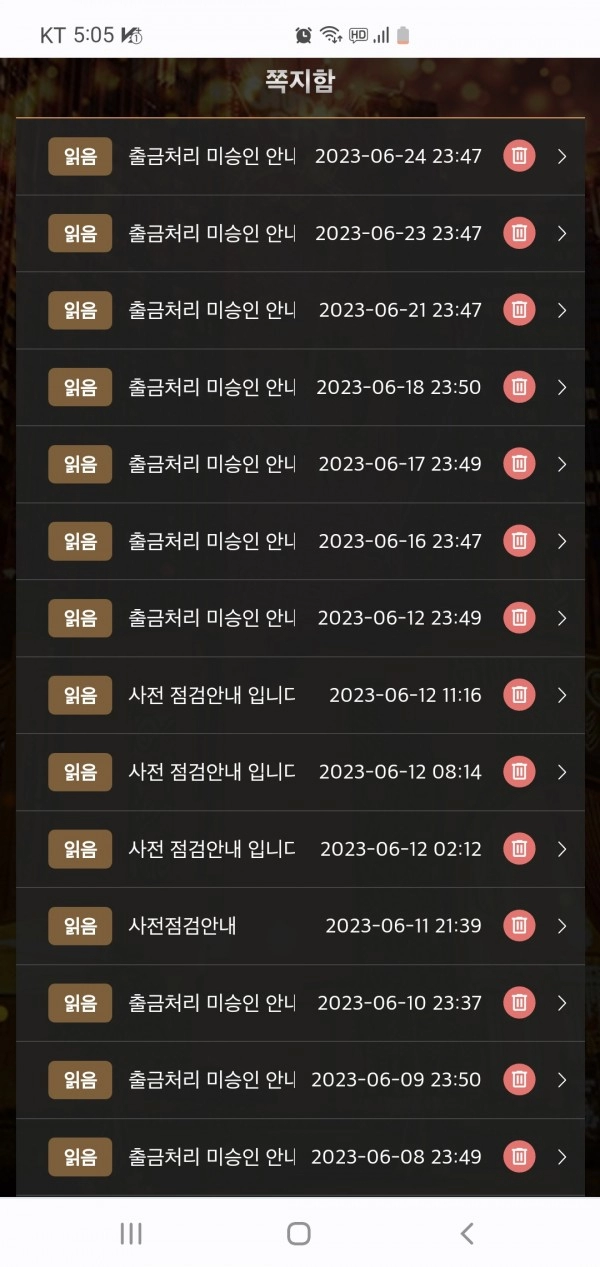Image resolution: width=600 pixels, height=1267 pixels.
Task: Open the message dated 2023-06-12 23:49
Action: point(300,618)
